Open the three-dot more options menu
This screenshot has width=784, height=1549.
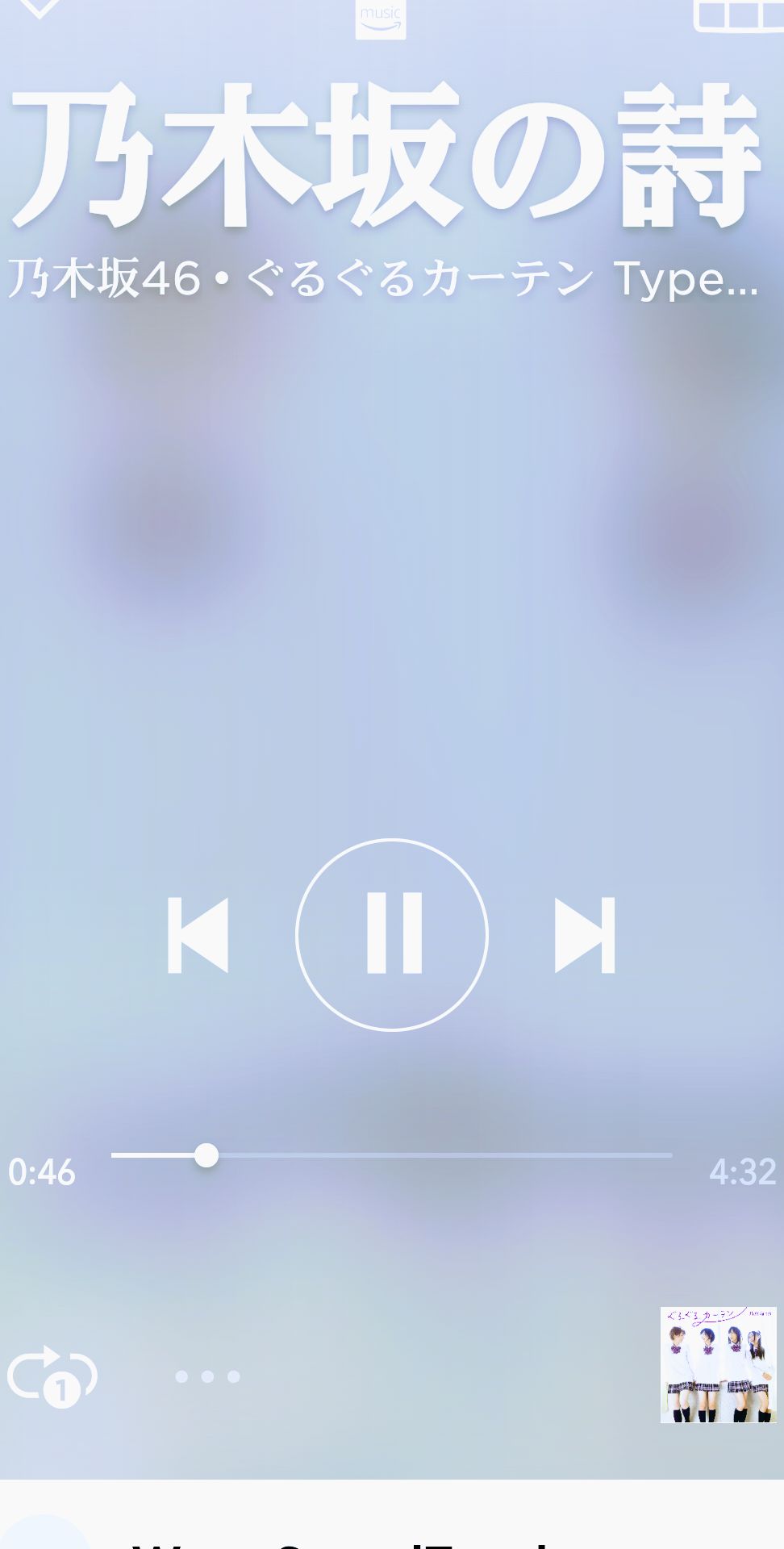207,1376
